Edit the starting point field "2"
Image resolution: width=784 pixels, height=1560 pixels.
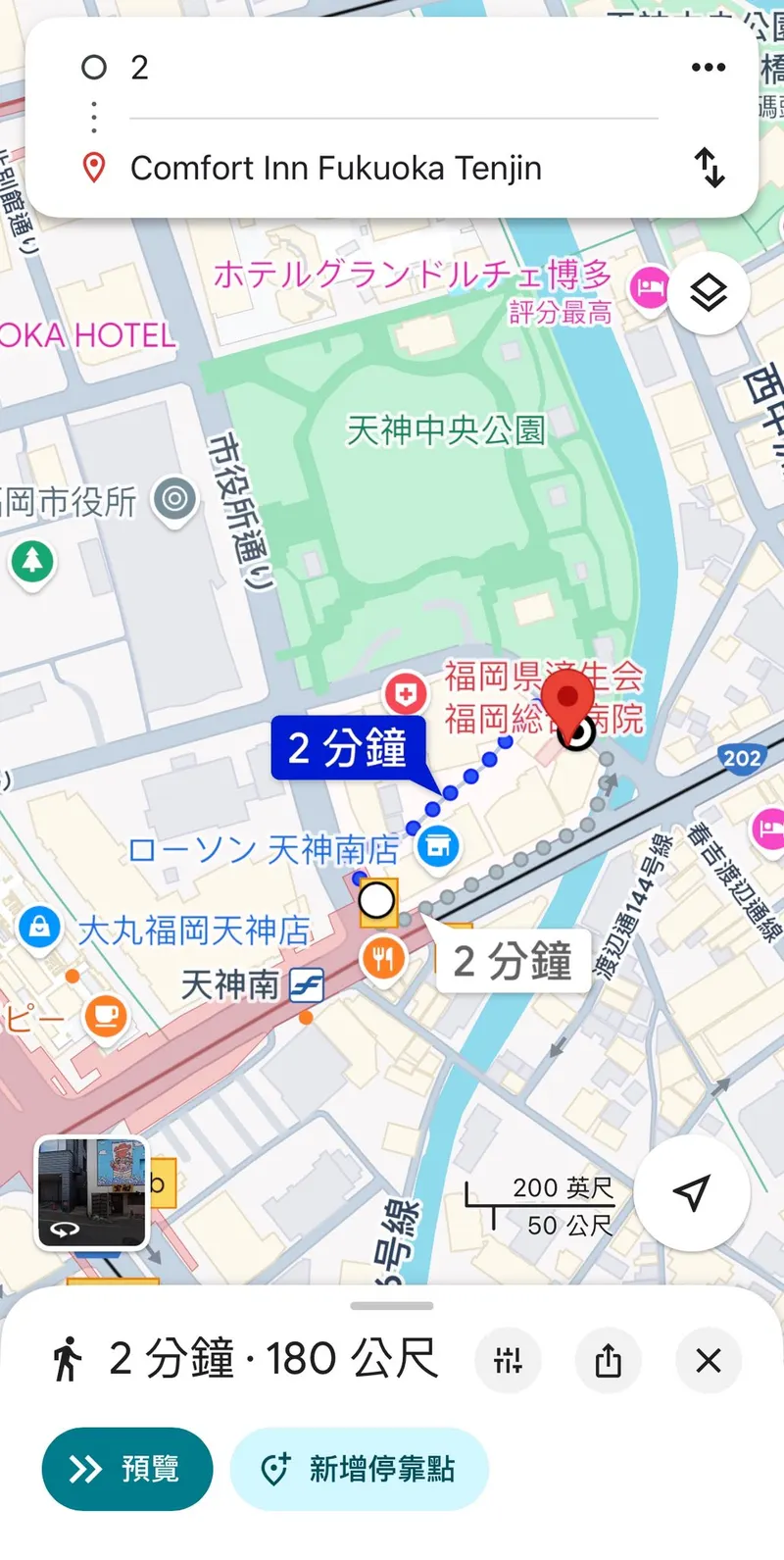(392, 68)
